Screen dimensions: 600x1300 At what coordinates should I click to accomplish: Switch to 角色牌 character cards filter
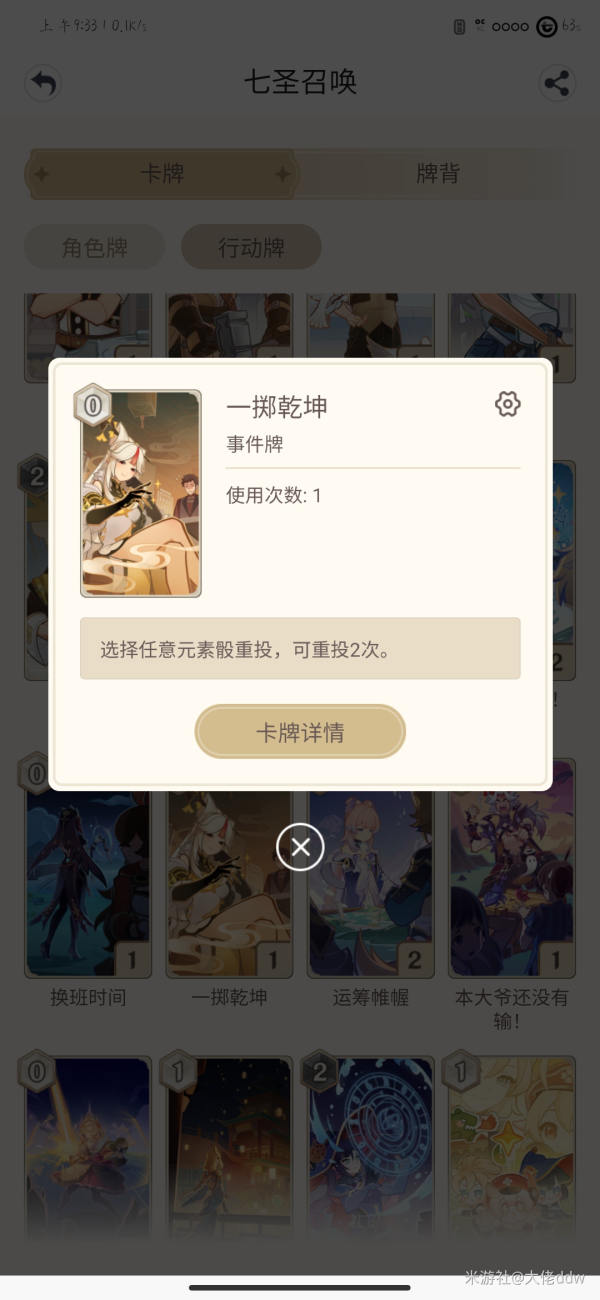[94, 247]
